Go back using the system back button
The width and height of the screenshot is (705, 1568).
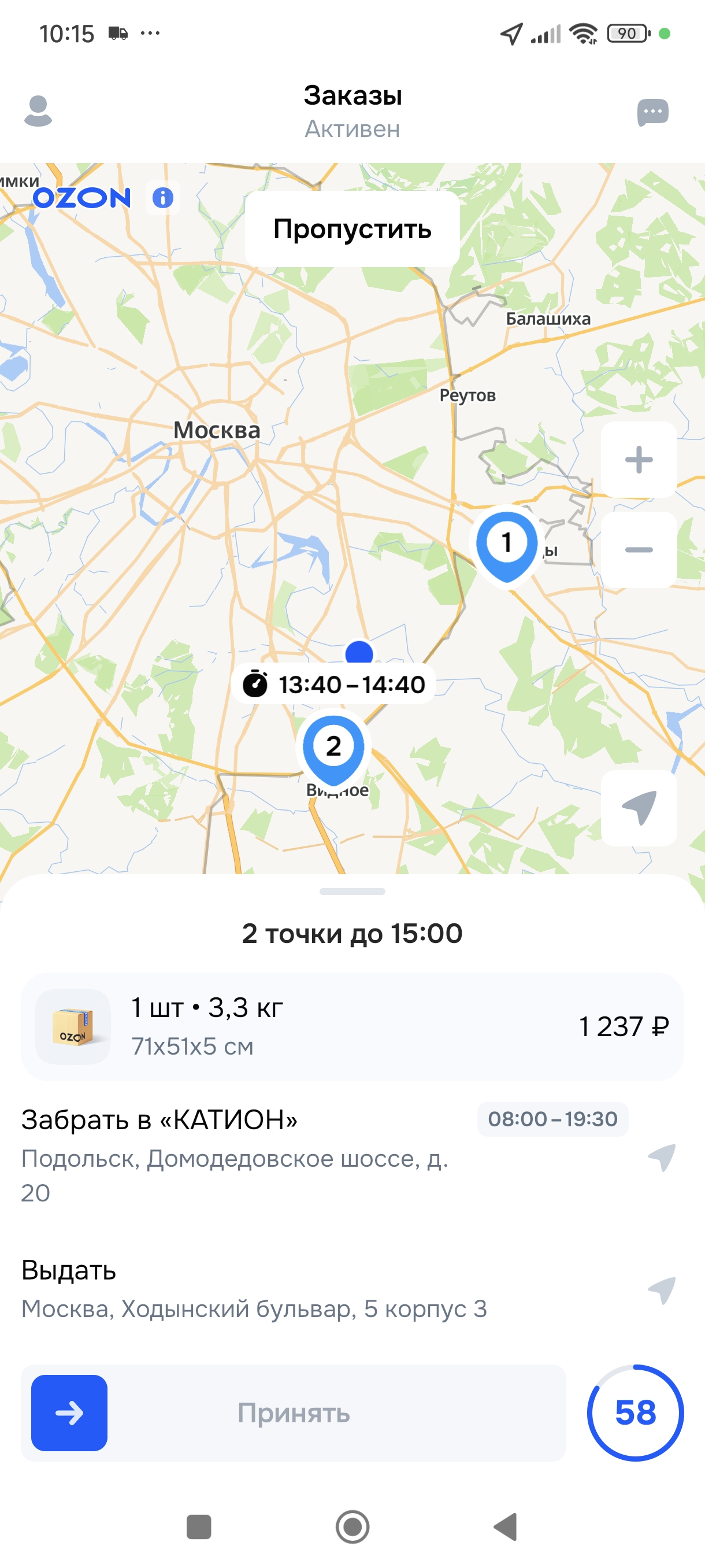pos(506,1526)
